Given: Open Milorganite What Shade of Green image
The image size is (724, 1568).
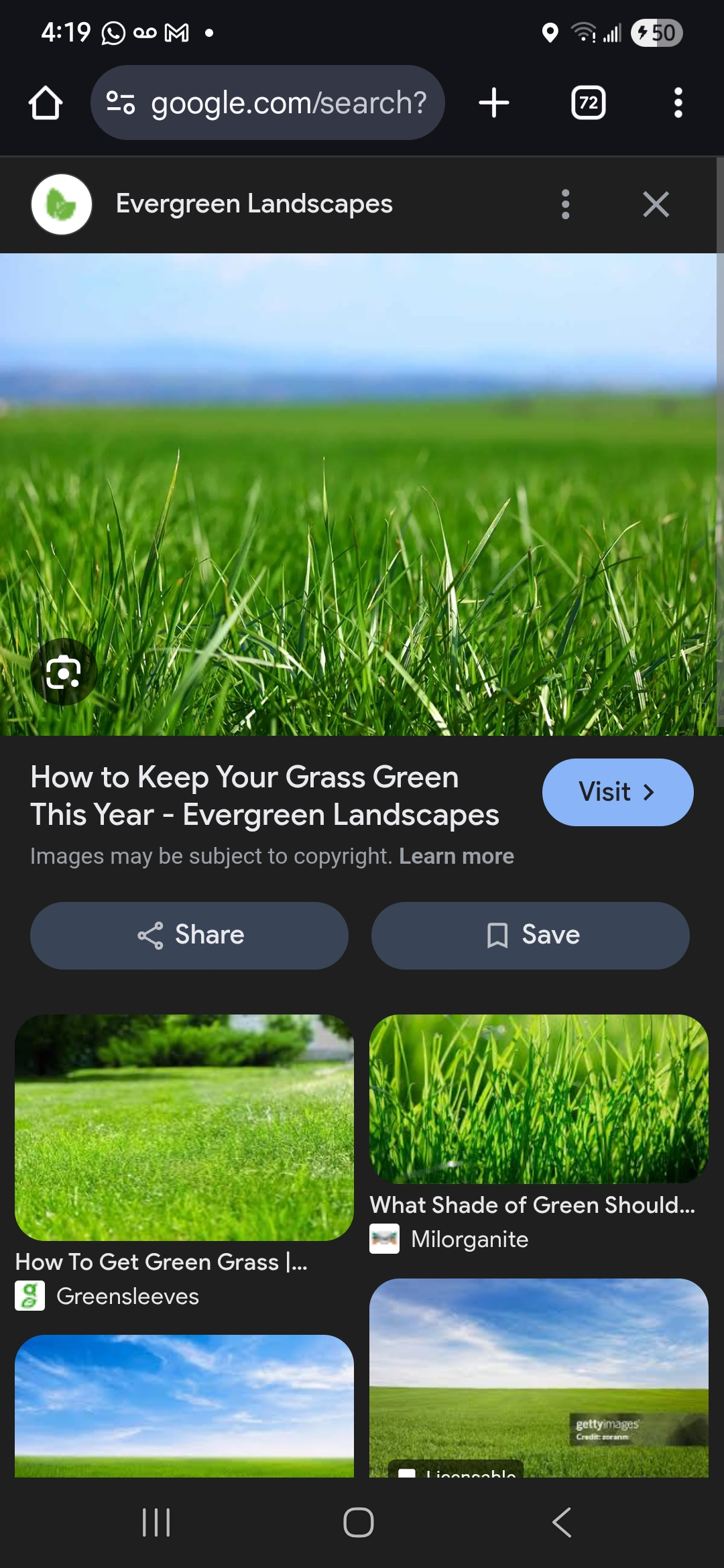Looking at the screenshot, I should pos(538,1099).
